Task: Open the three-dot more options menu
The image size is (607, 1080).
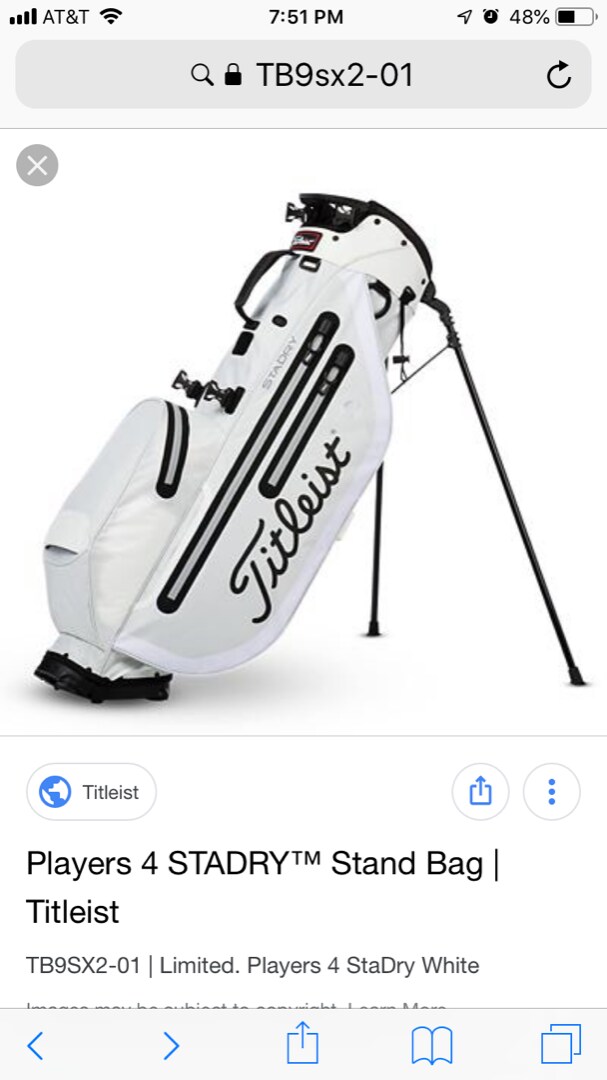Action: [x=551, y=792]
